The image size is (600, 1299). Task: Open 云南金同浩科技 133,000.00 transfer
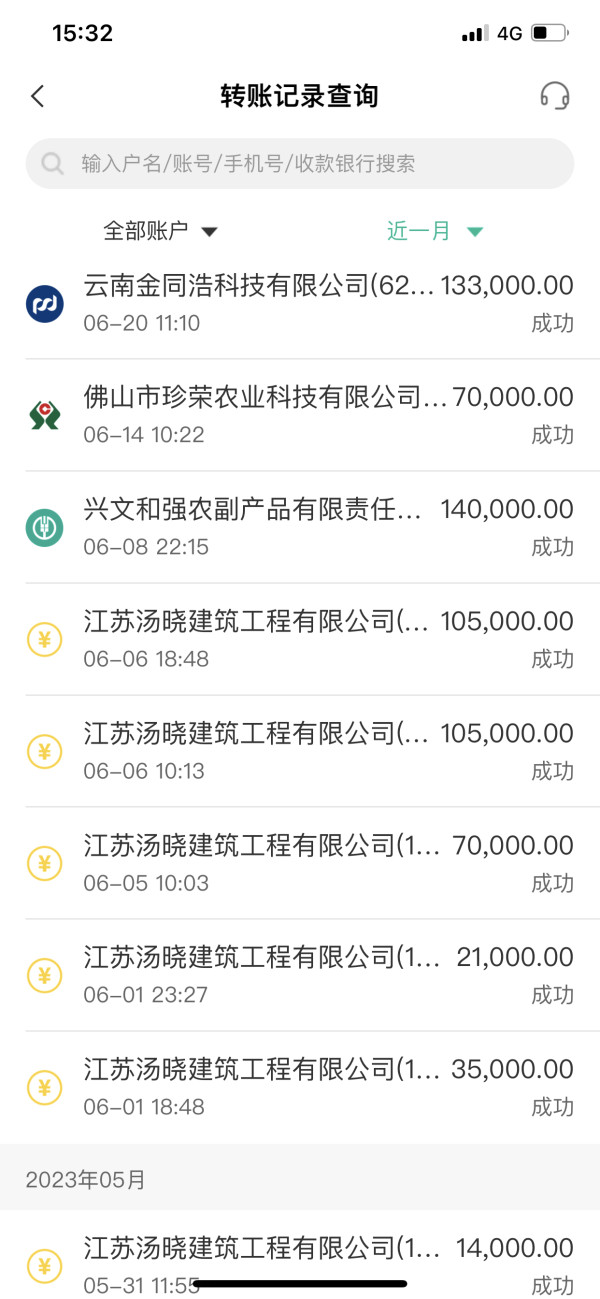tap(300, 303)
